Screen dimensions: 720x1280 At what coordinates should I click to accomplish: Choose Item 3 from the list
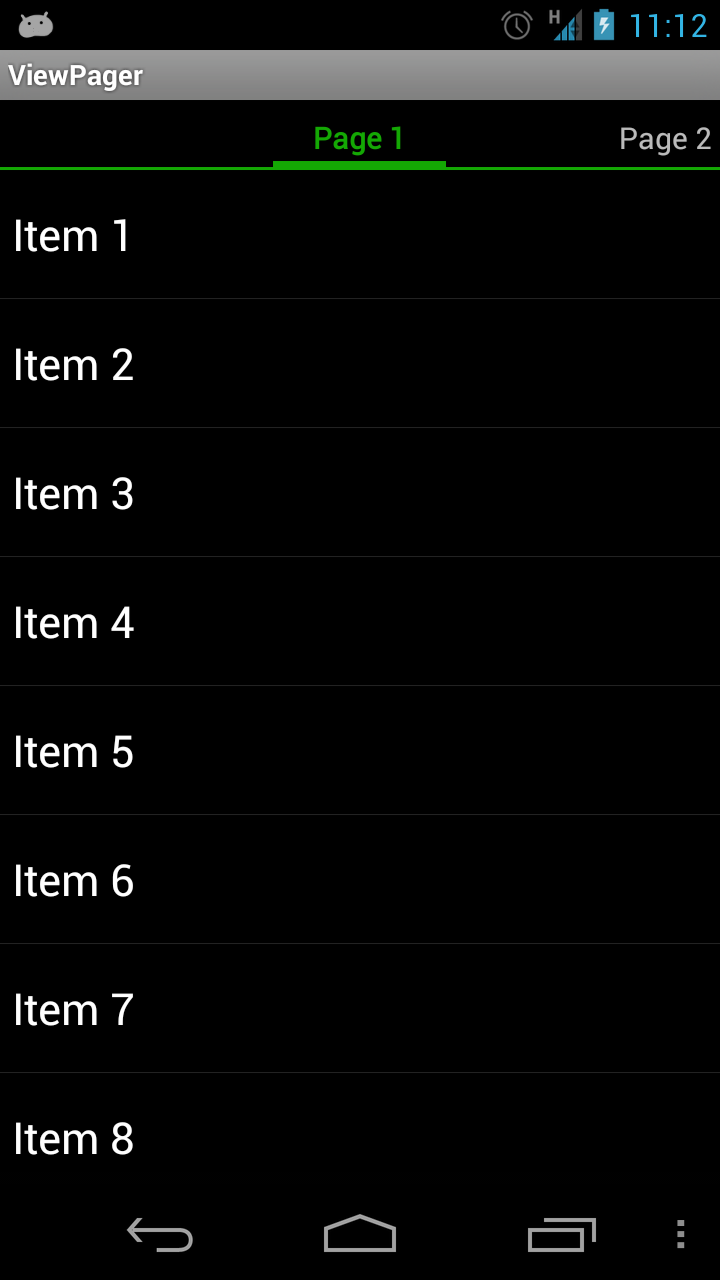[360, 493]
